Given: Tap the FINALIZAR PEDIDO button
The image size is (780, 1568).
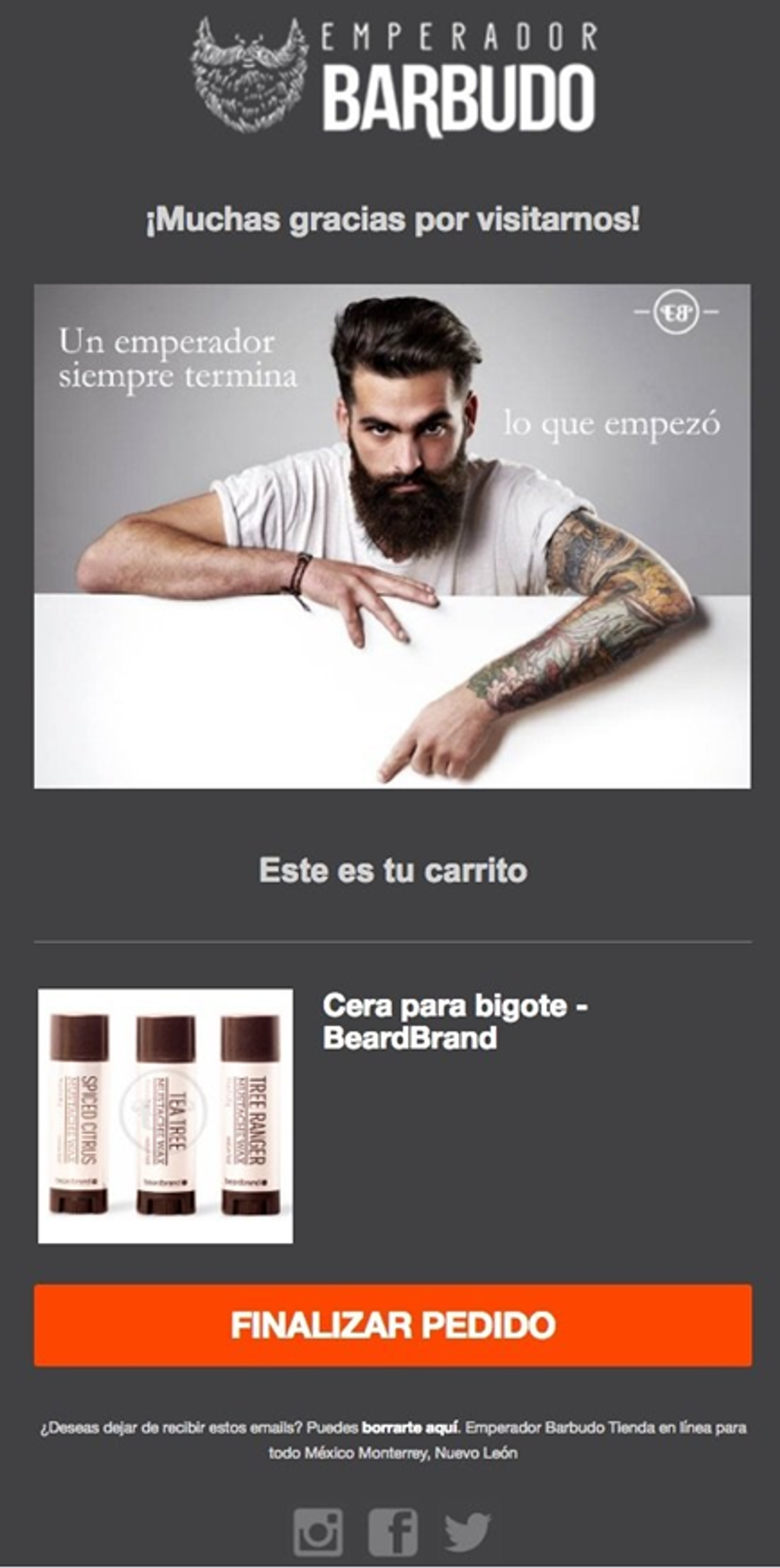Looking at the screenshot, I should 393,1325.
